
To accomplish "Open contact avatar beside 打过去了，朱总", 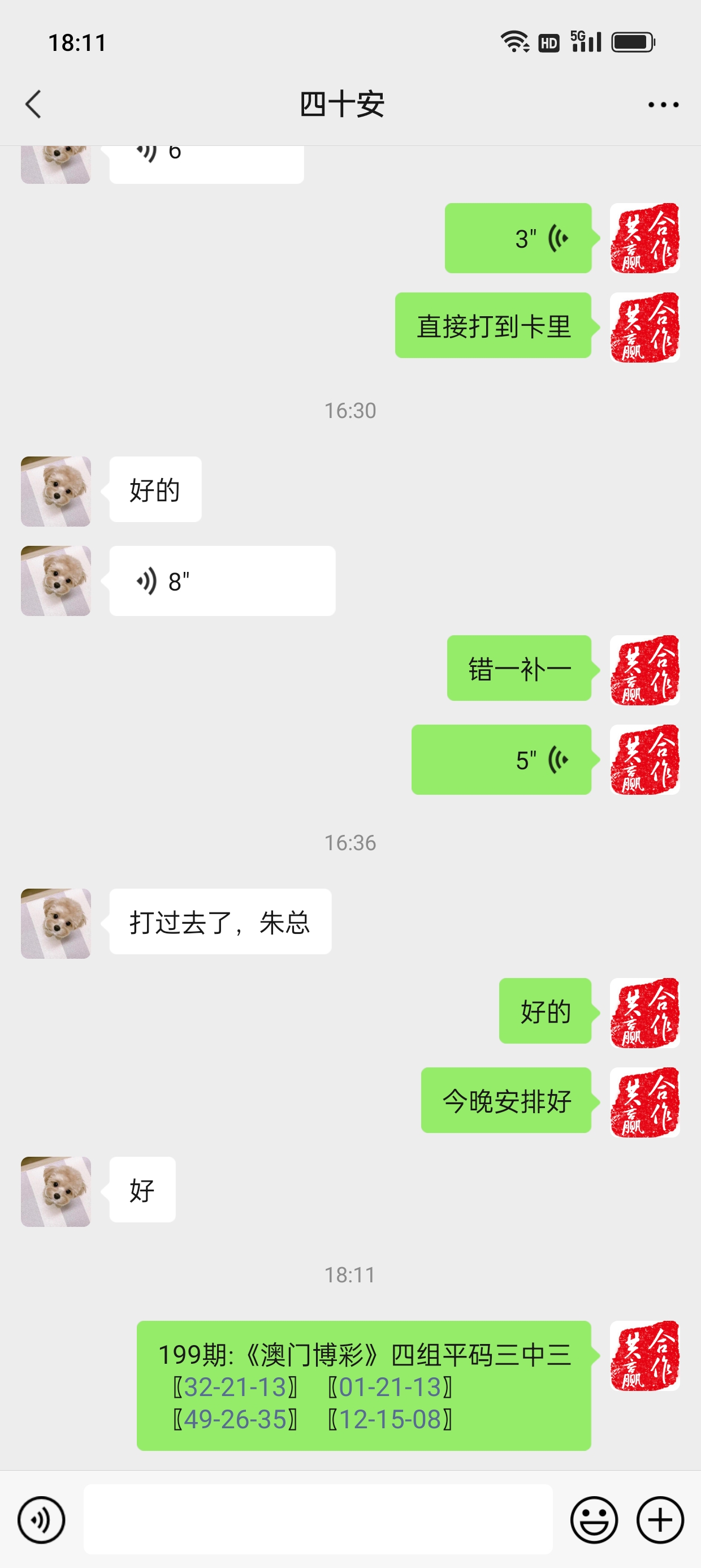I will (x=56, y=923).
